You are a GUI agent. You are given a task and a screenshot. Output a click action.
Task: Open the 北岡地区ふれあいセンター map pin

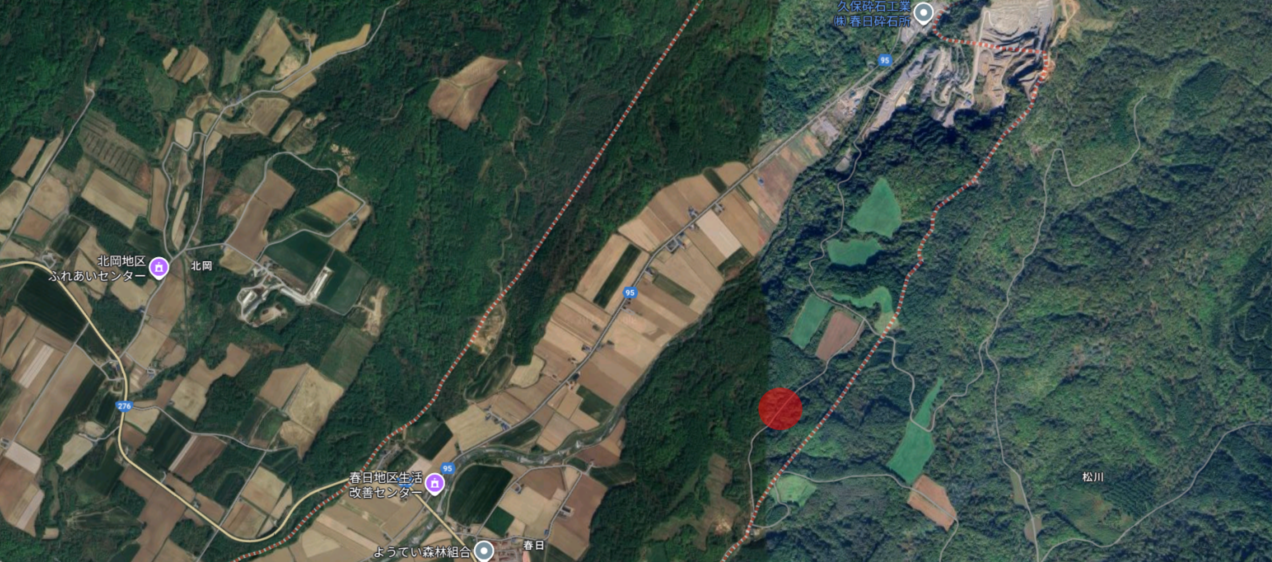coord(158,267)
